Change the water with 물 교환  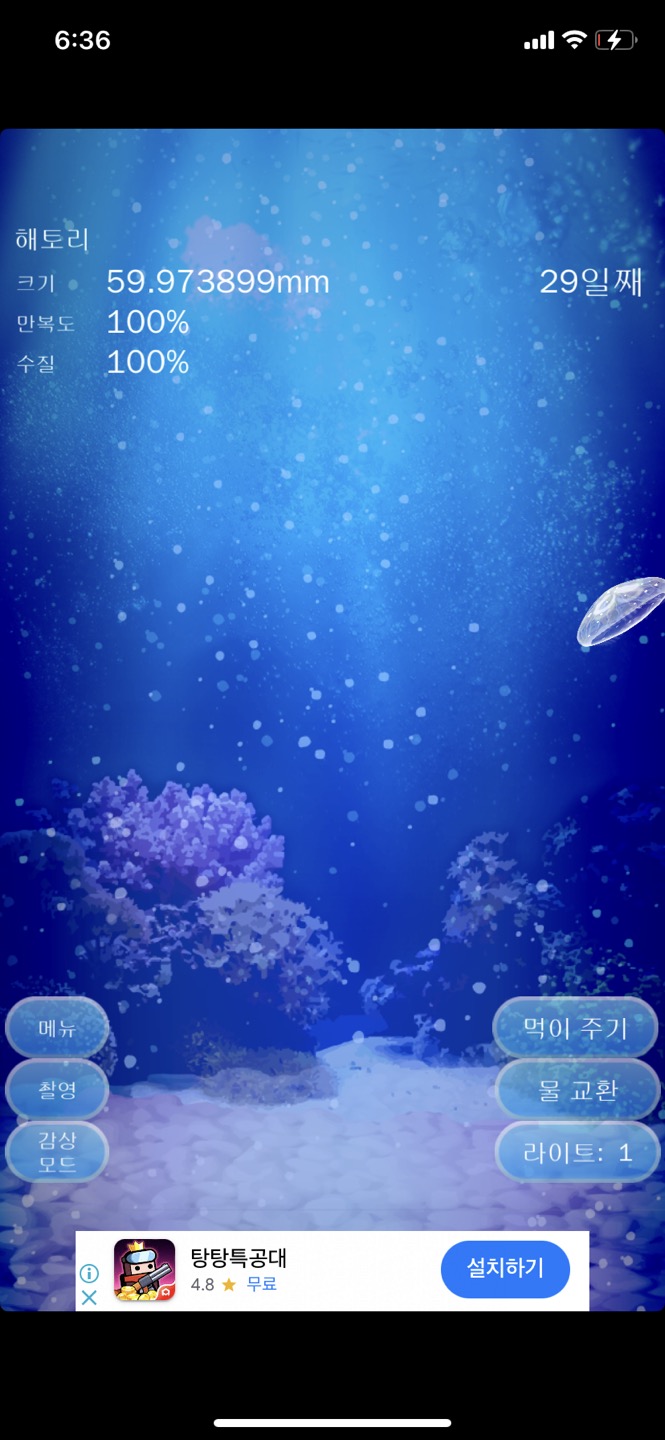[x=577, y=1090]
